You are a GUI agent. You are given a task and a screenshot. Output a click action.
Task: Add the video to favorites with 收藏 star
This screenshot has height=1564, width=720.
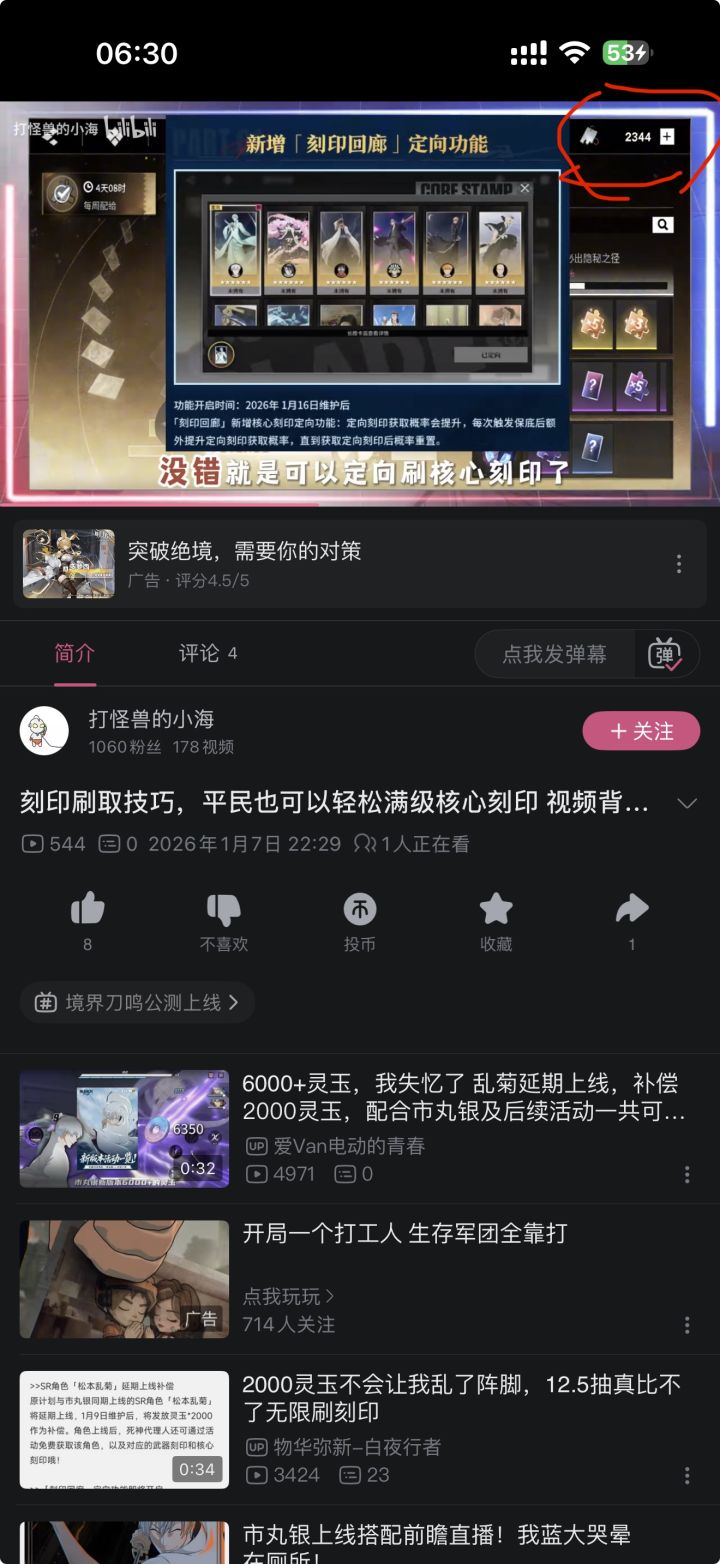pyautogui.click(x=497, y=910)
